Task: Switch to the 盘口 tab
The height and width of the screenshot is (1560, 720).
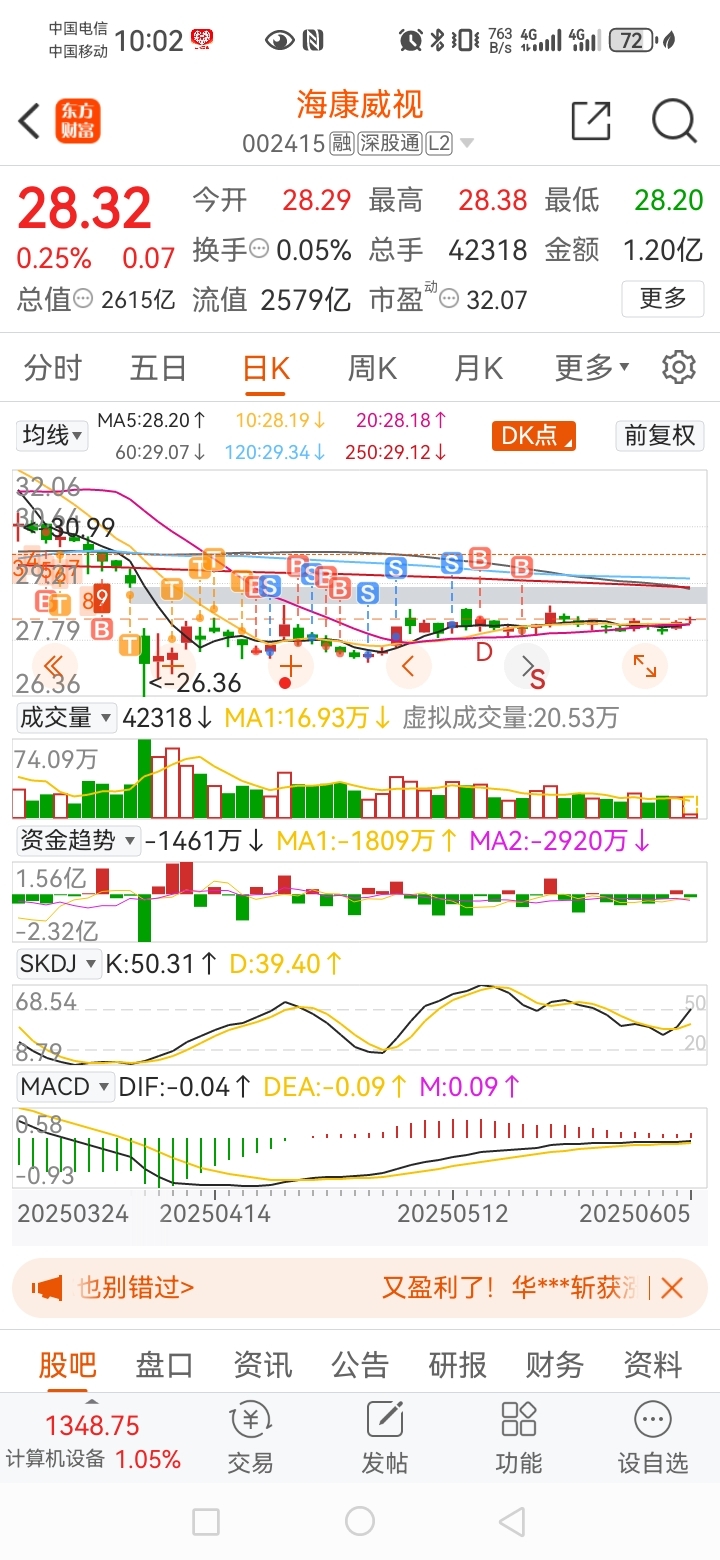Action: coord(164,1365)
